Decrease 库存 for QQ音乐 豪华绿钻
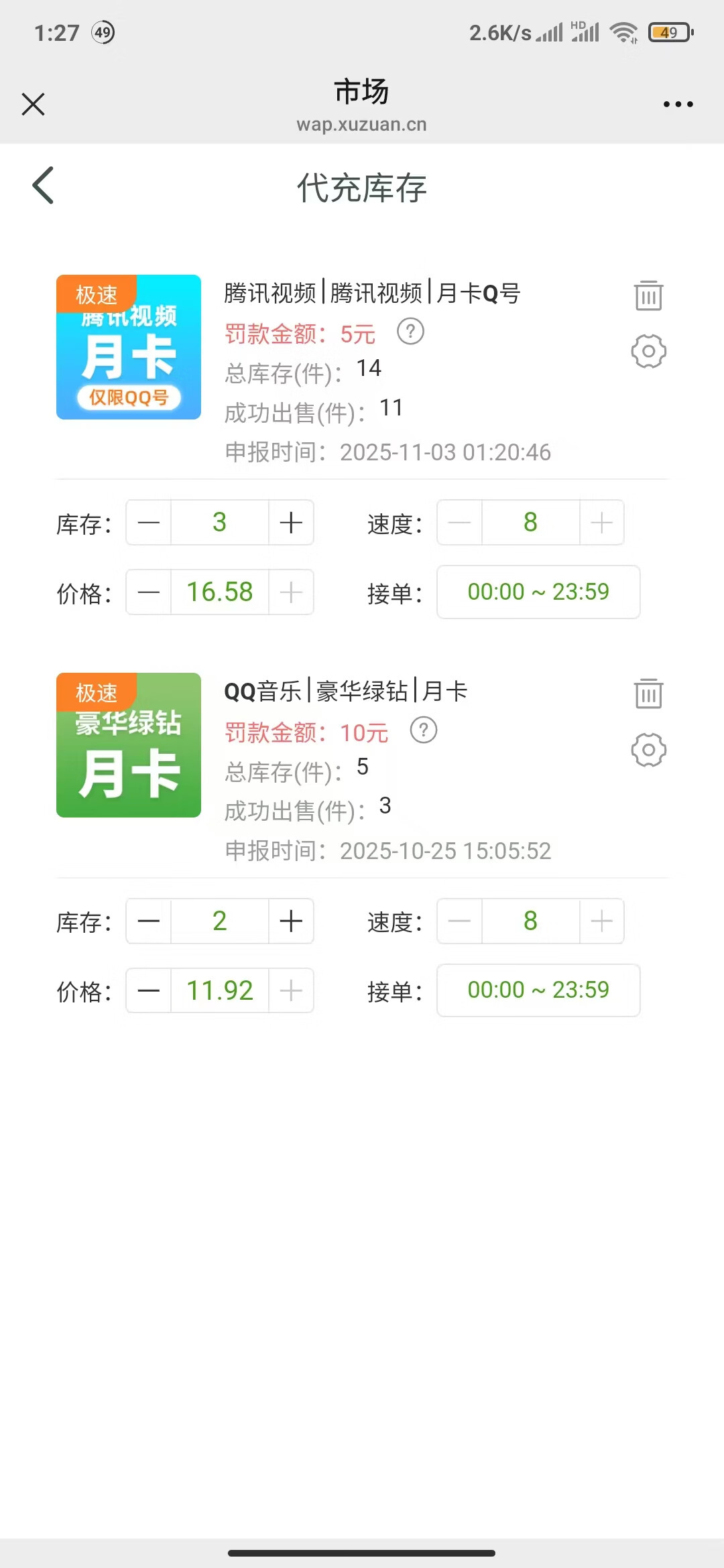The height and width of the screenshot is (1568, 724). pyautogui.click(x=149, y=921)
